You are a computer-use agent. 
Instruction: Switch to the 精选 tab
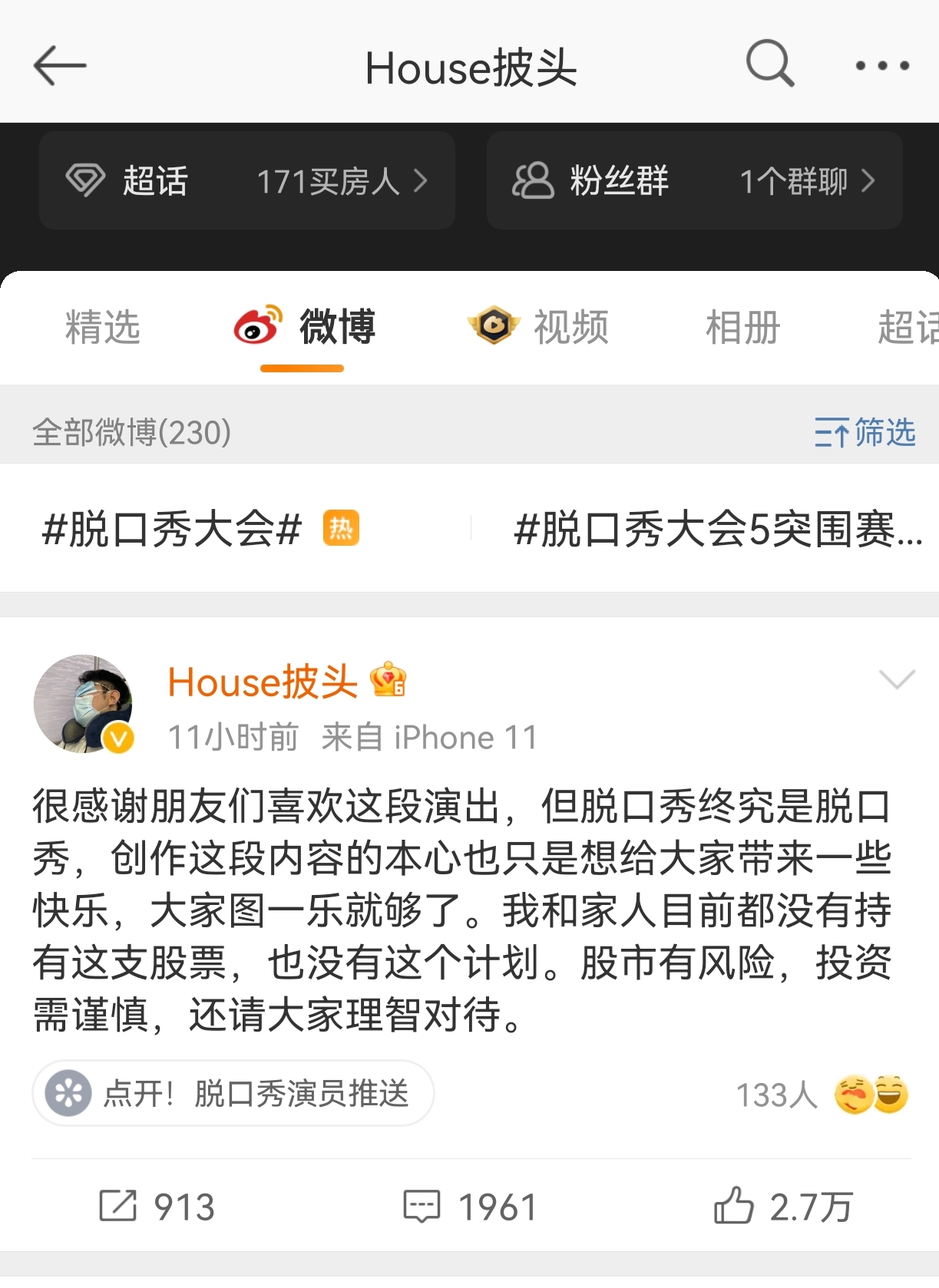tap(103, 327)
